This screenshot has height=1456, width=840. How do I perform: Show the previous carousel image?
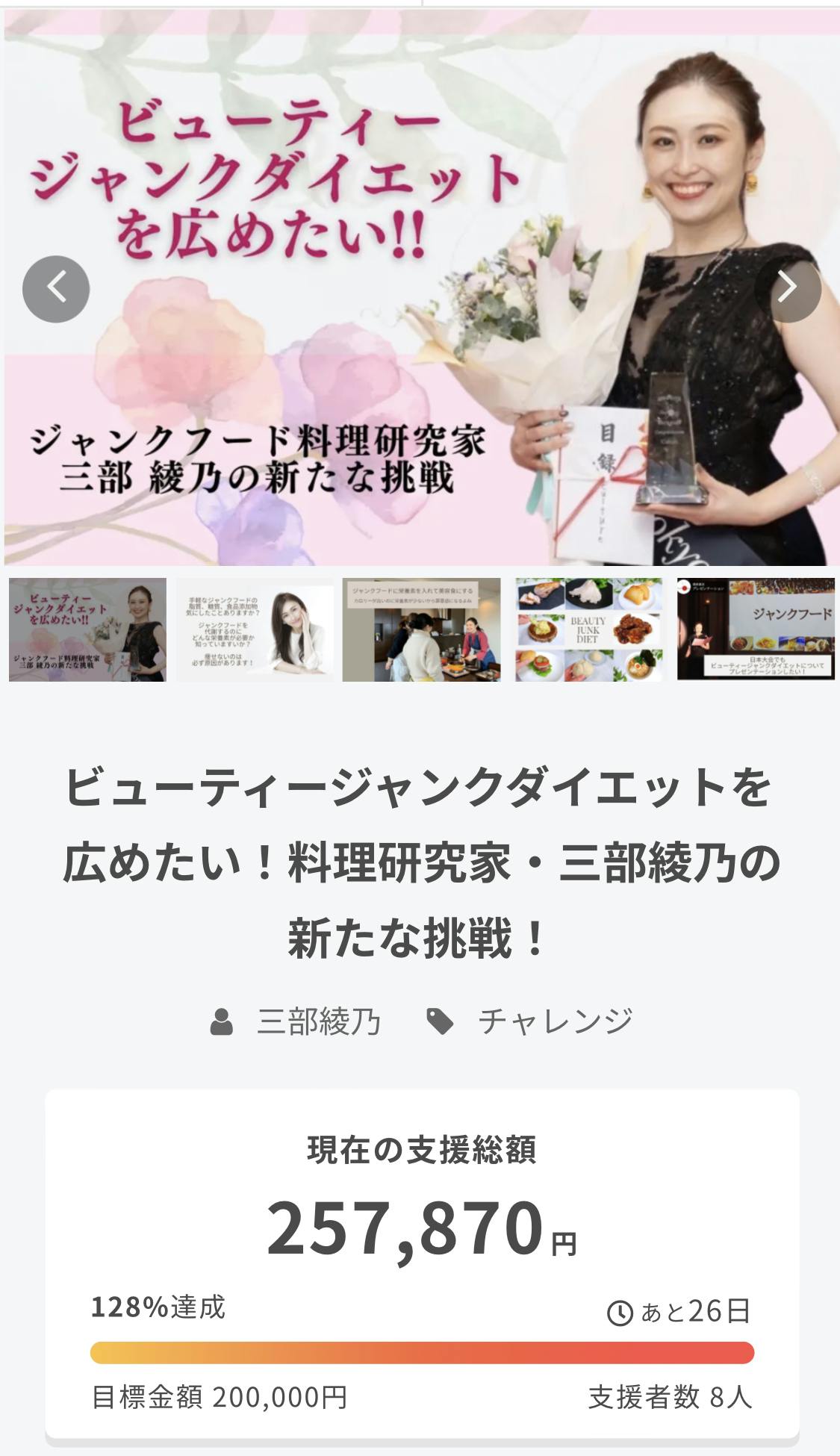[56, 289]
